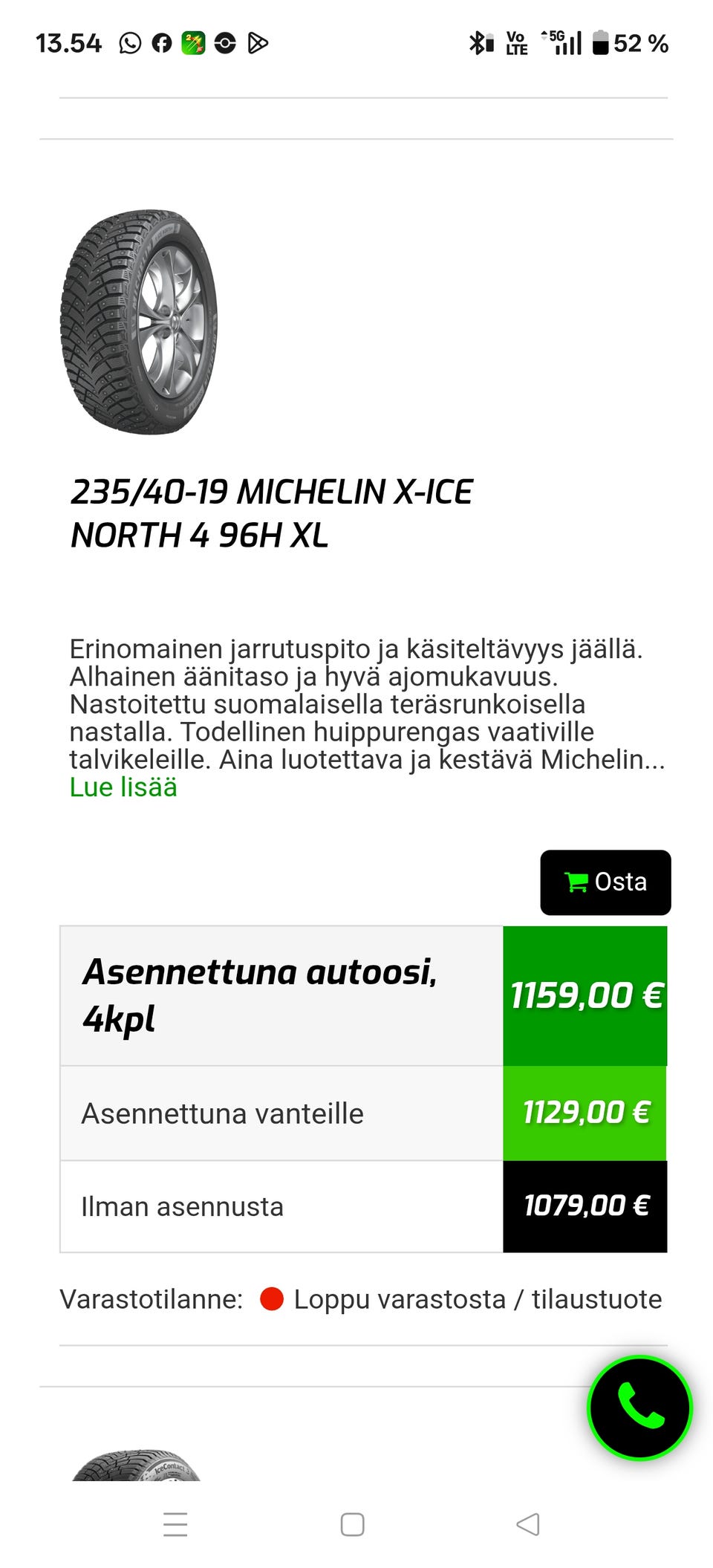
Task: Open the recent apps menu button
Action: click(x=175, y=1524)
